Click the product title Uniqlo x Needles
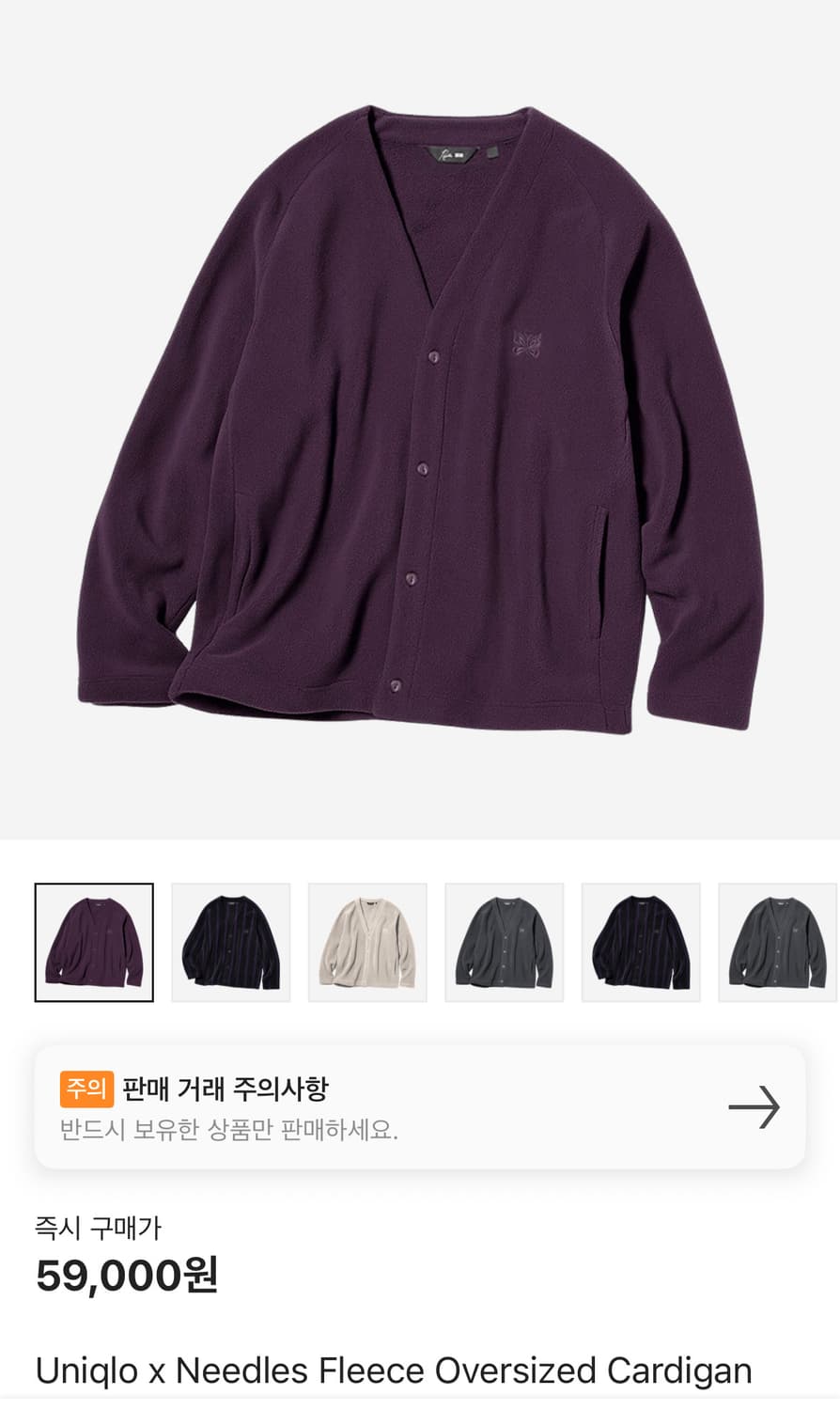The height and width of the screenshot is (1410, 840). pos(392,1371)
